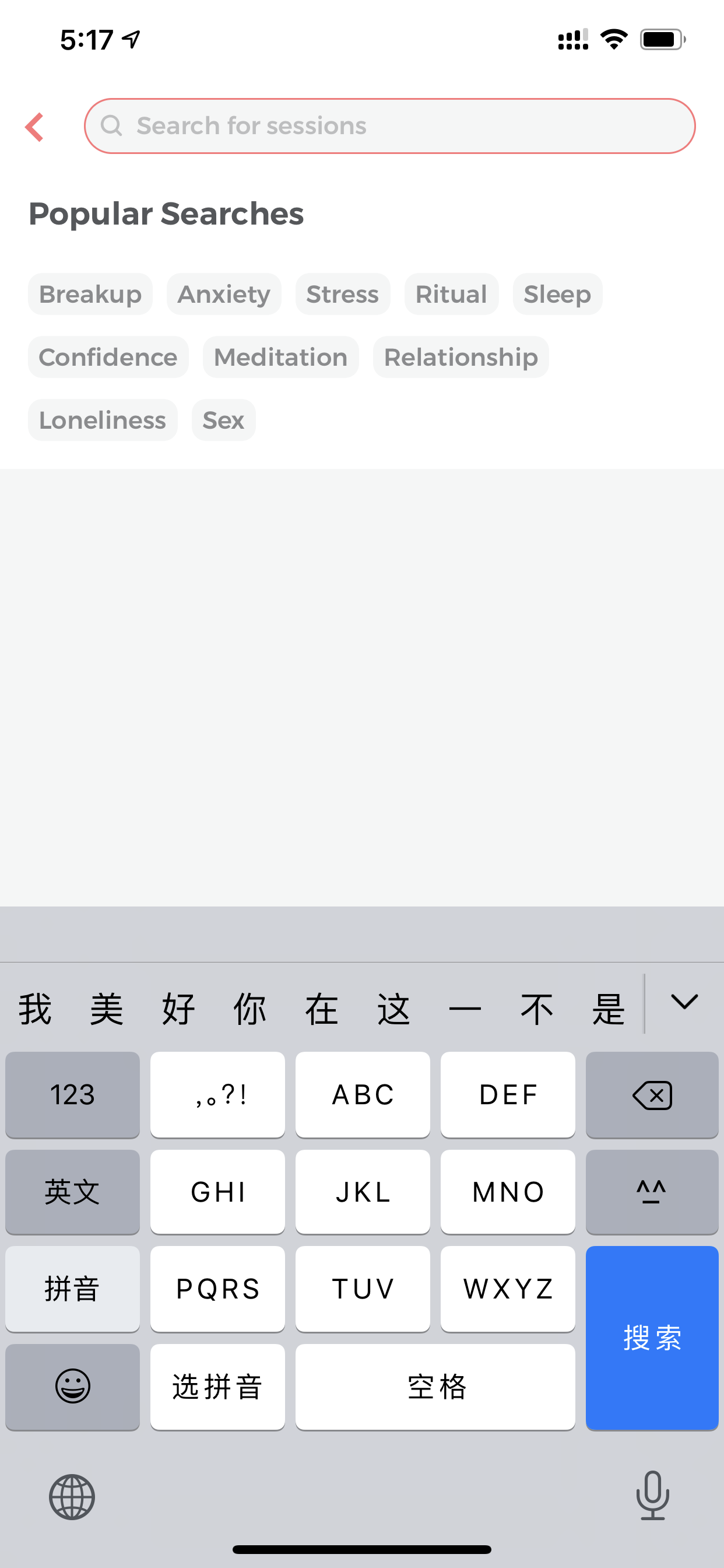Tap the Relationship chip

pyautogui.click(x=461, y=358)
